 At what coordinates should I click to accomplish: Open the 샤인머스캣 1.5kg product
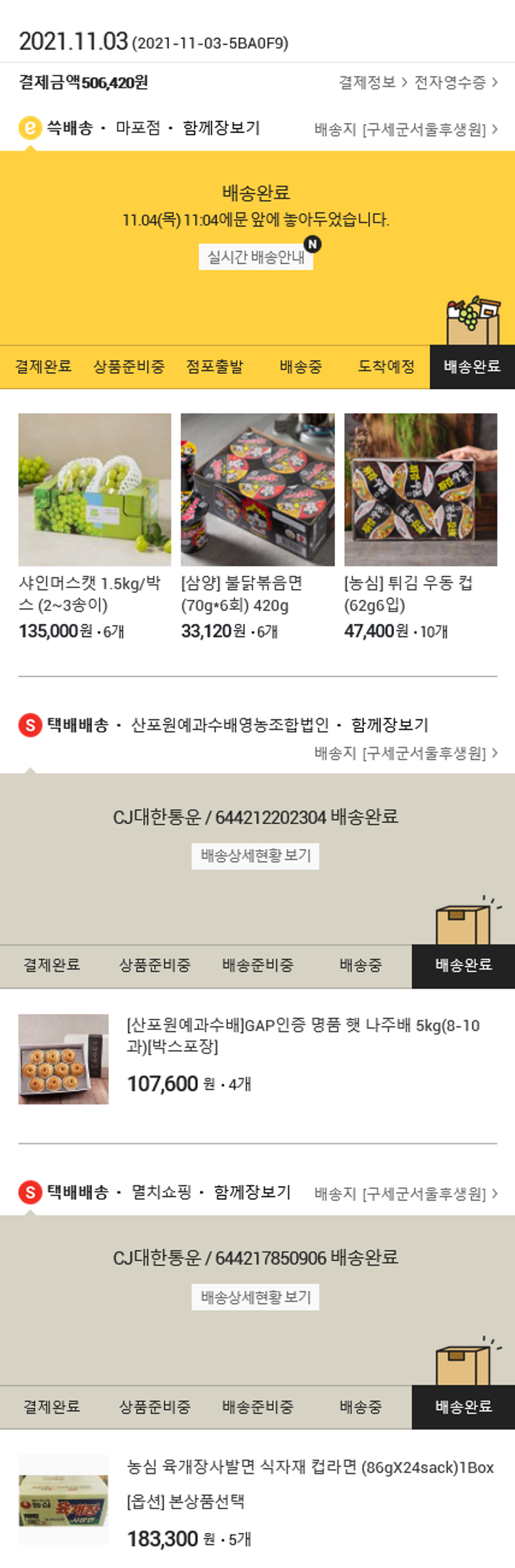[95, 490]
